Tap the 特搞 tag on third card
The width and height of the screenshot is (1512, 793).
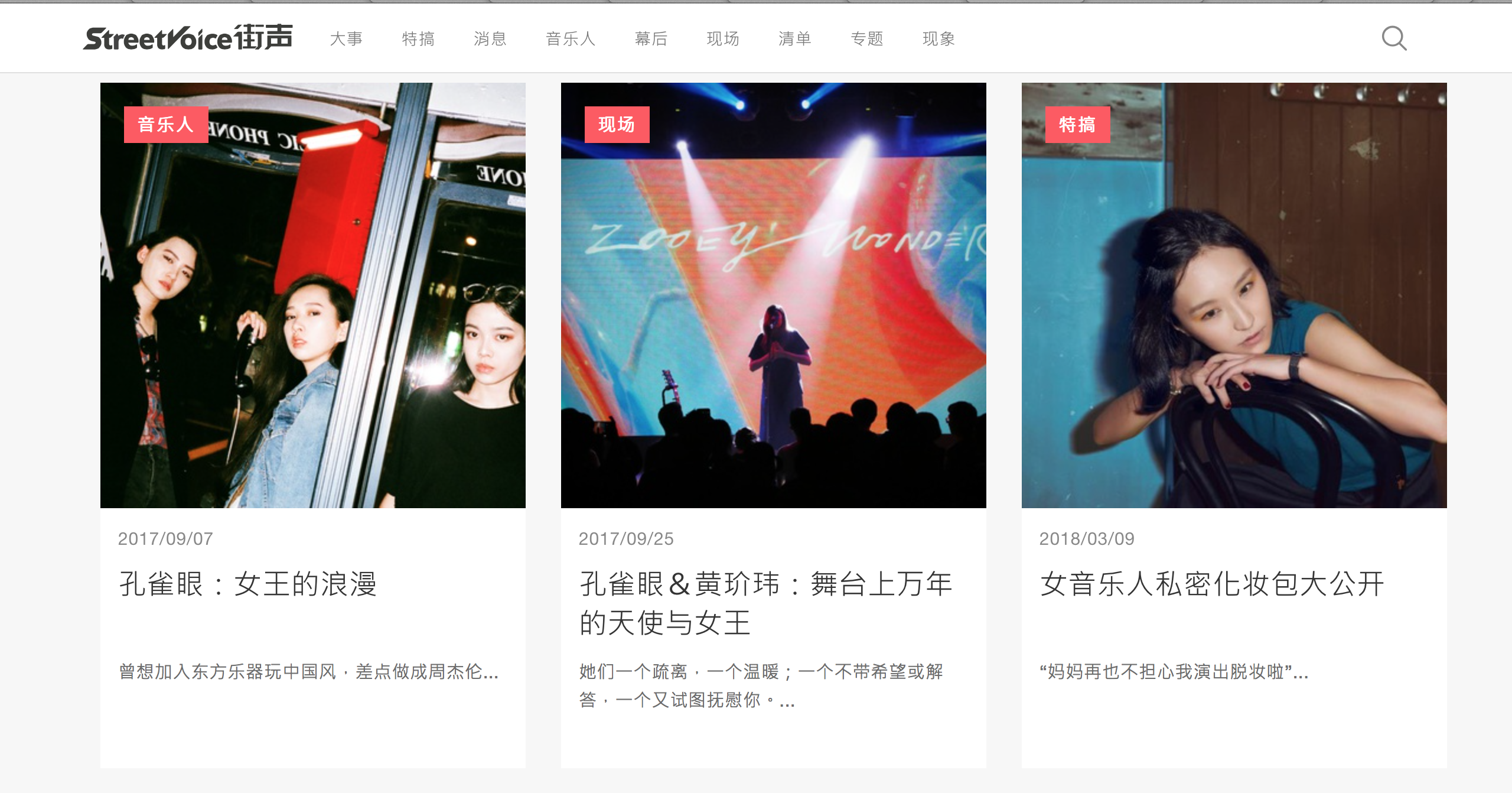coord(1077,125)
